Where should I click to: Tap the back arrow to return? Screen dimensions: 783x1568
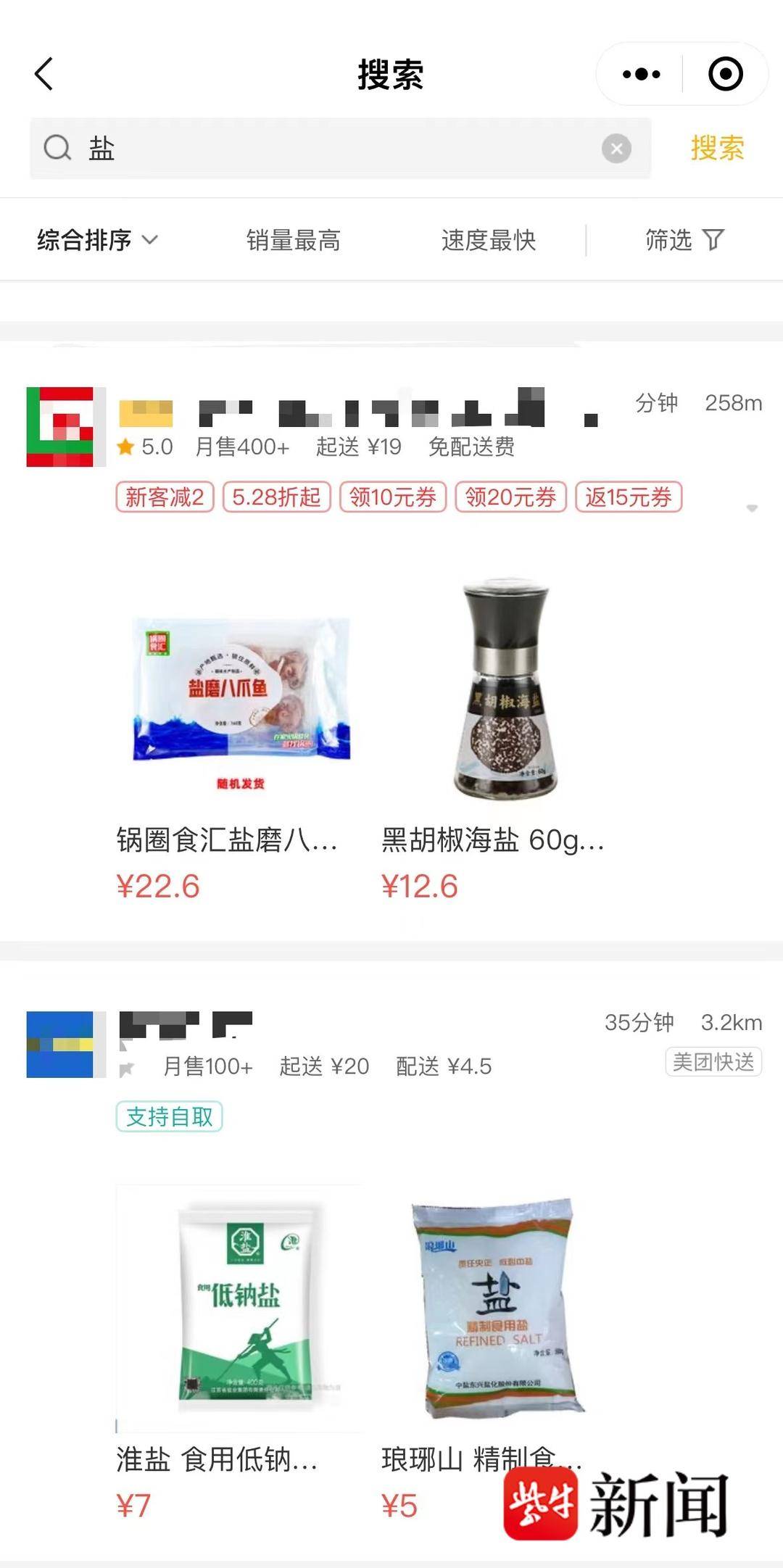pos(43,73)
